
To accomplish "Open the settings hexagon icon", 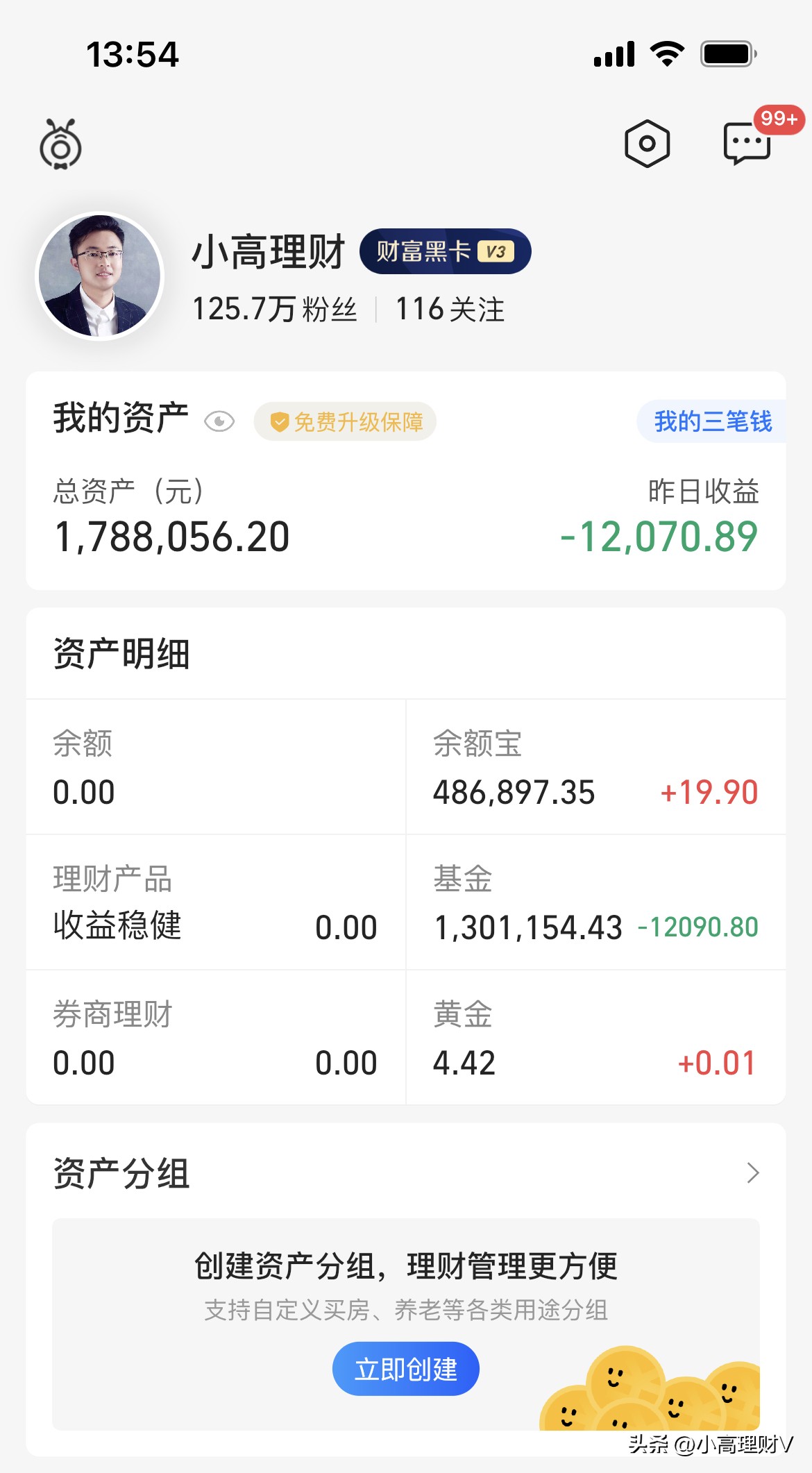I will pos(647,144).
